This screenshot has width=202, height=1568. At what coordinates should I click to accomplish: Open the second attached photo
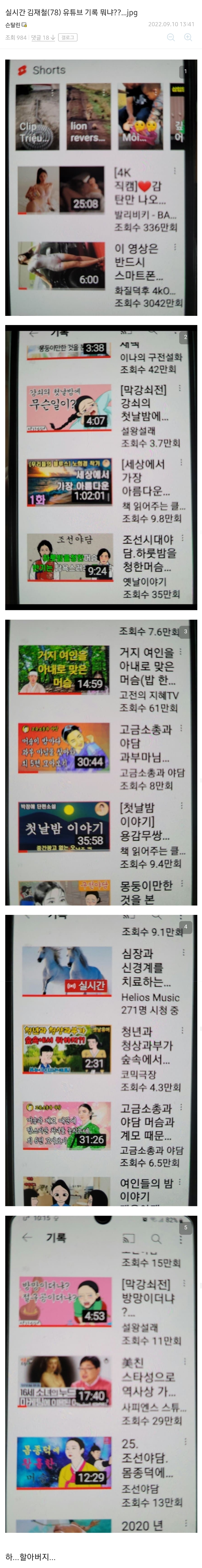pos(101,467)
